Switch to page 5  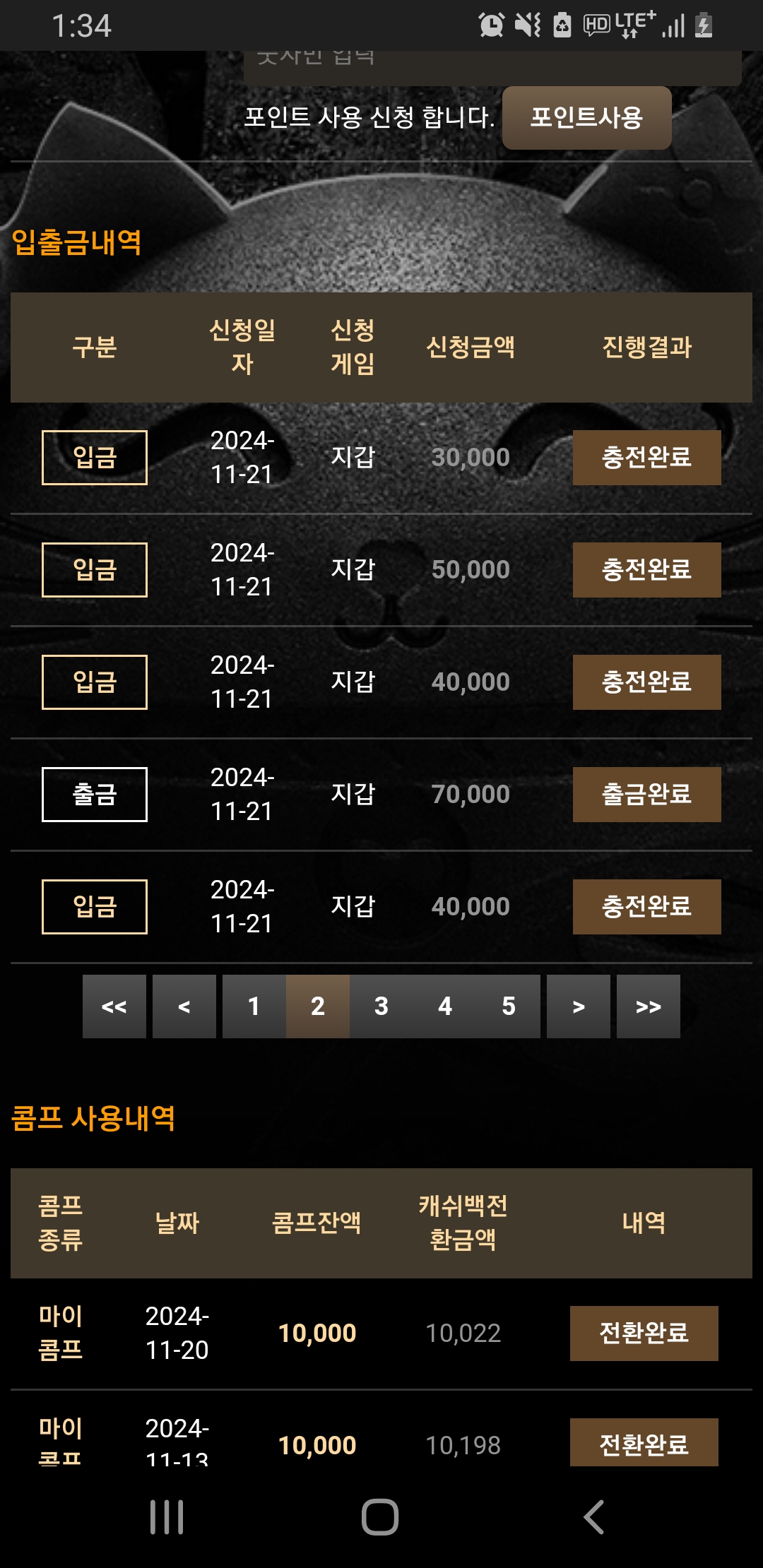pyautogui.click(x=509, y=1006)
